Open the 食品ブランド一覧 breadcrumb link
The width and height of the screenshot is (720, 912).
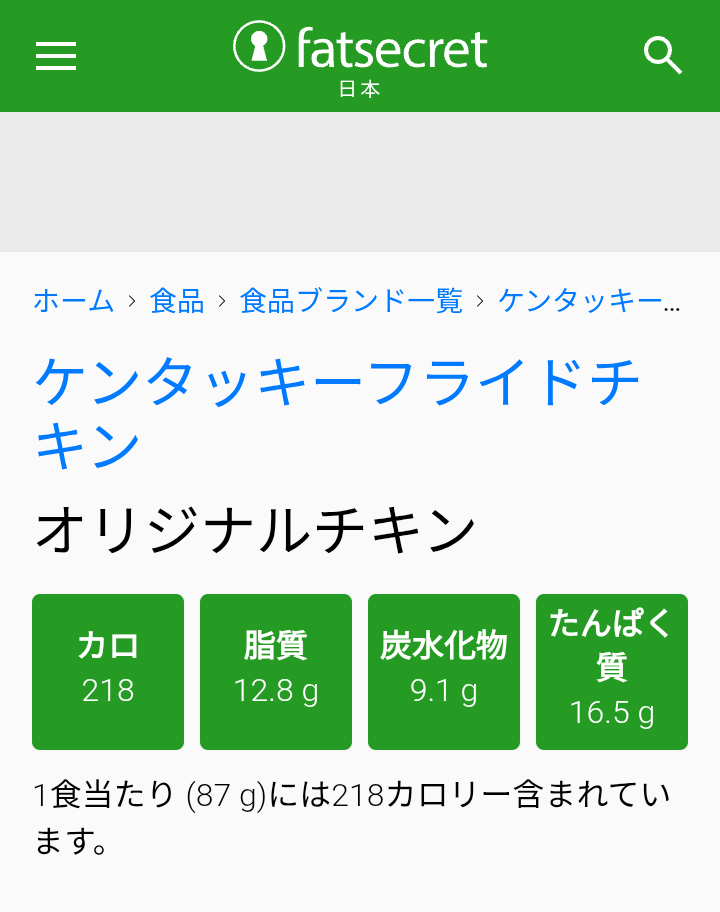pyautogui.click(x=351, y=301)
